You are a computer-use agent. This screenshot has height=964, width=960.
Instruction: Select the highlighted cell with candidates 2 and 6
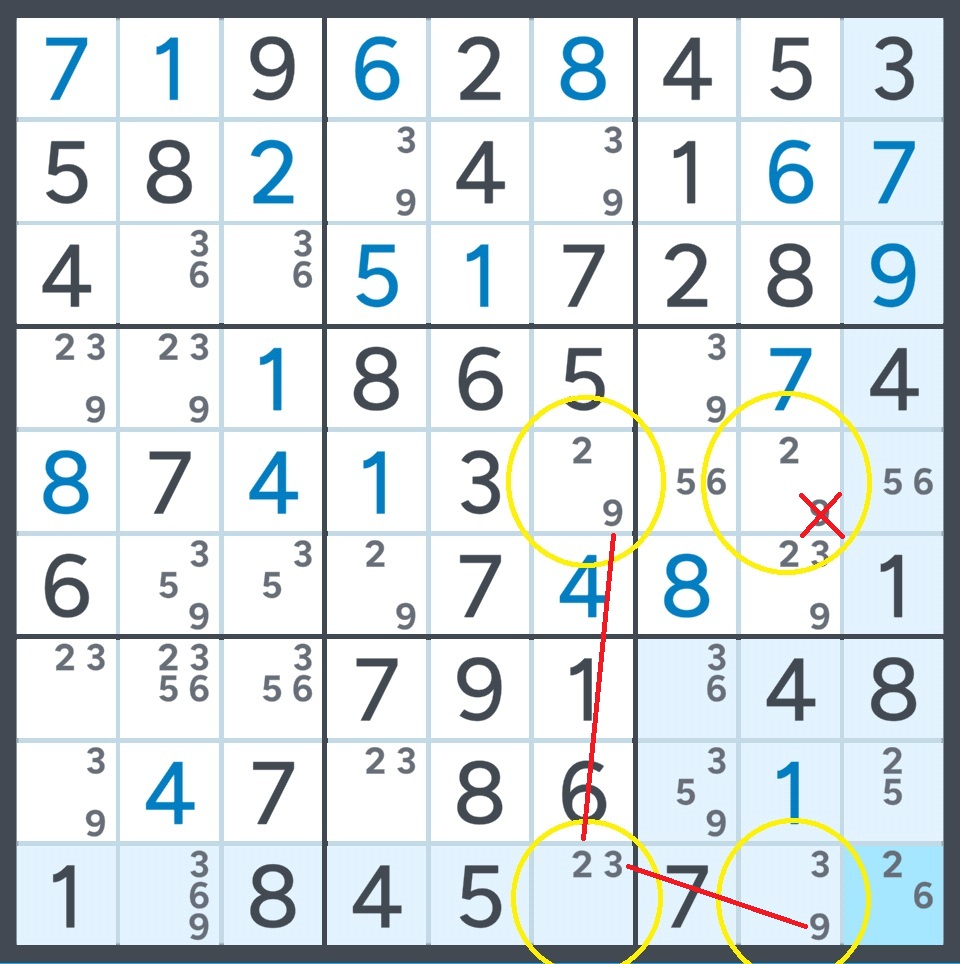pyautogui.click(x=894, y=895)
